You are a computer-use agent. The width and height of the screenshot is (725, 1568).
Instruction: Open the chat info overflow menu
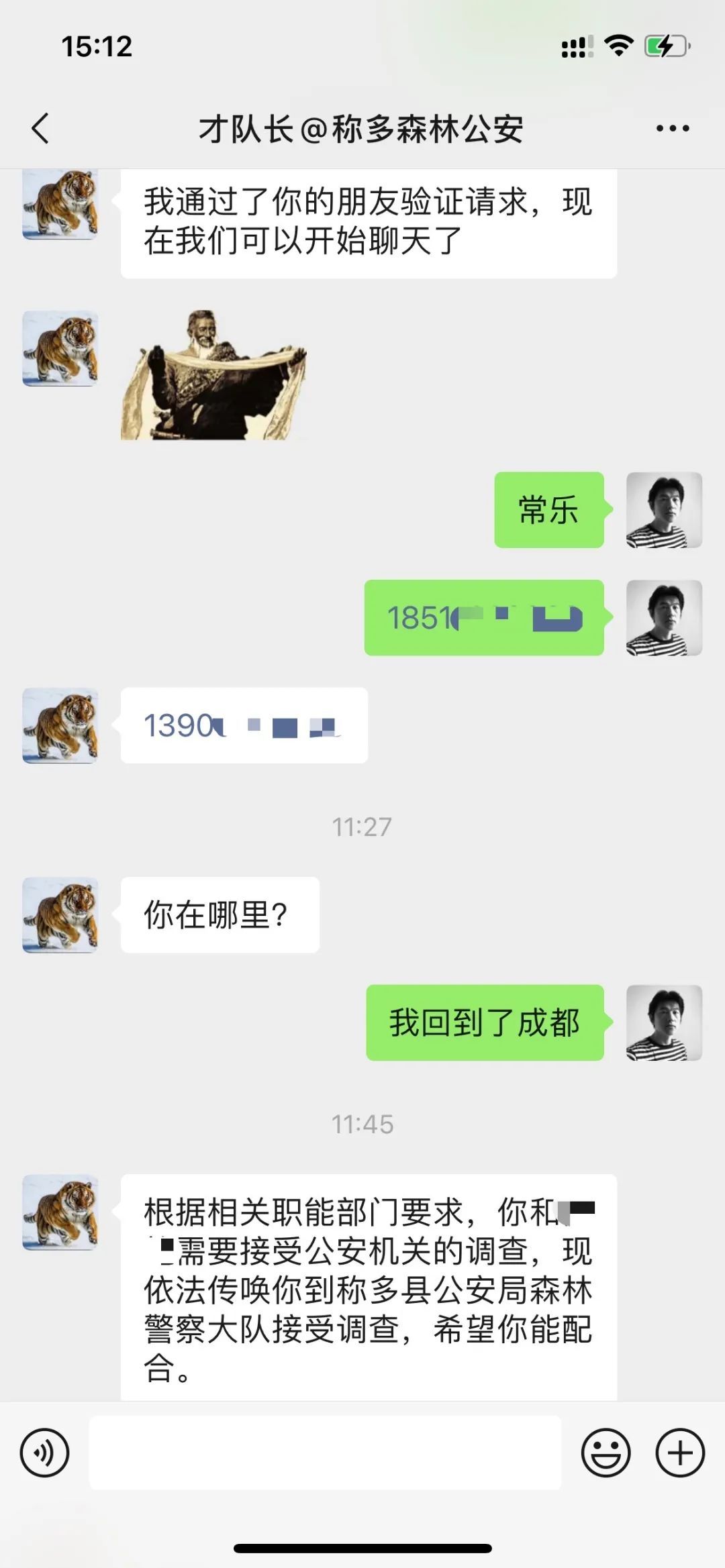coord(672,128)
